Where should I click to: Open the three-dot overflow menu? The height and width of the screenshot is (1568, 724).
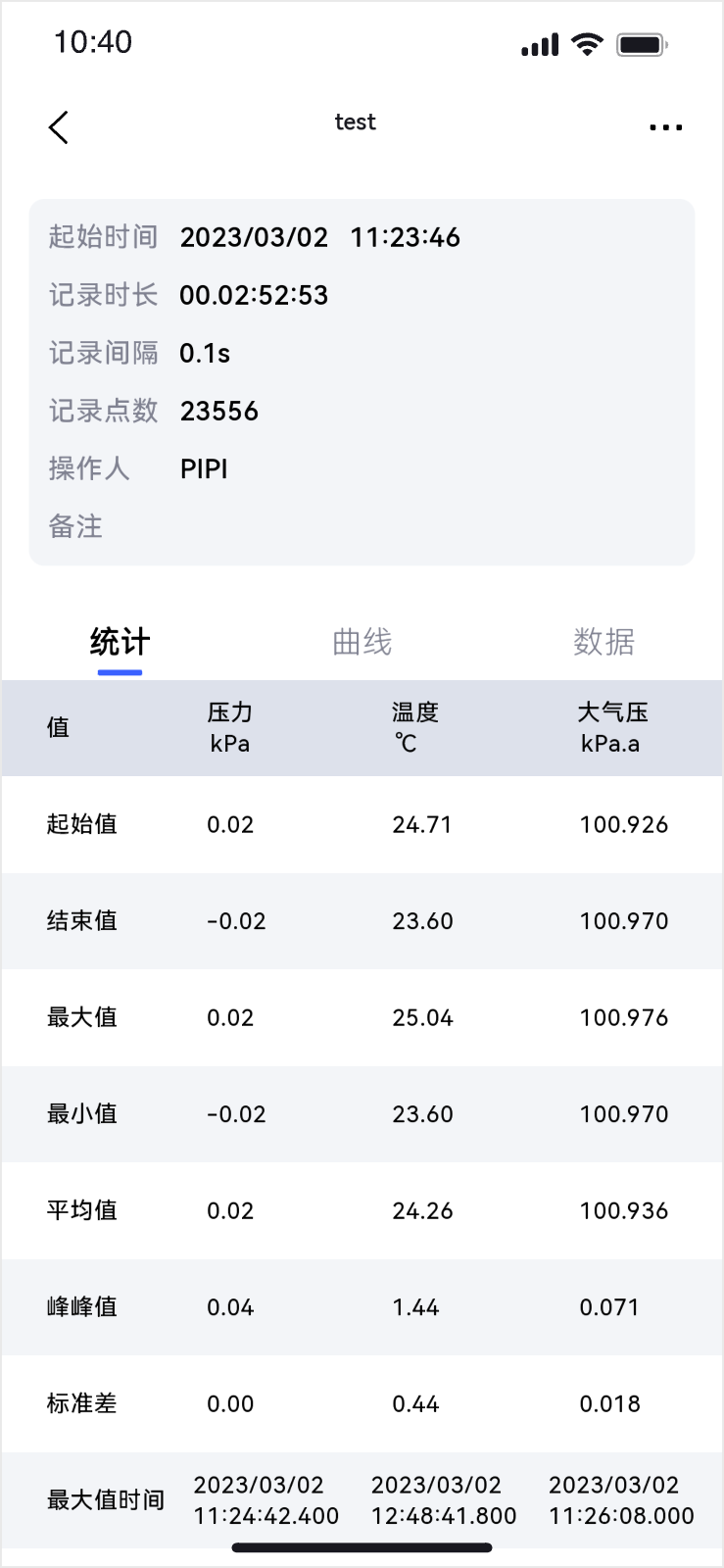665,127
